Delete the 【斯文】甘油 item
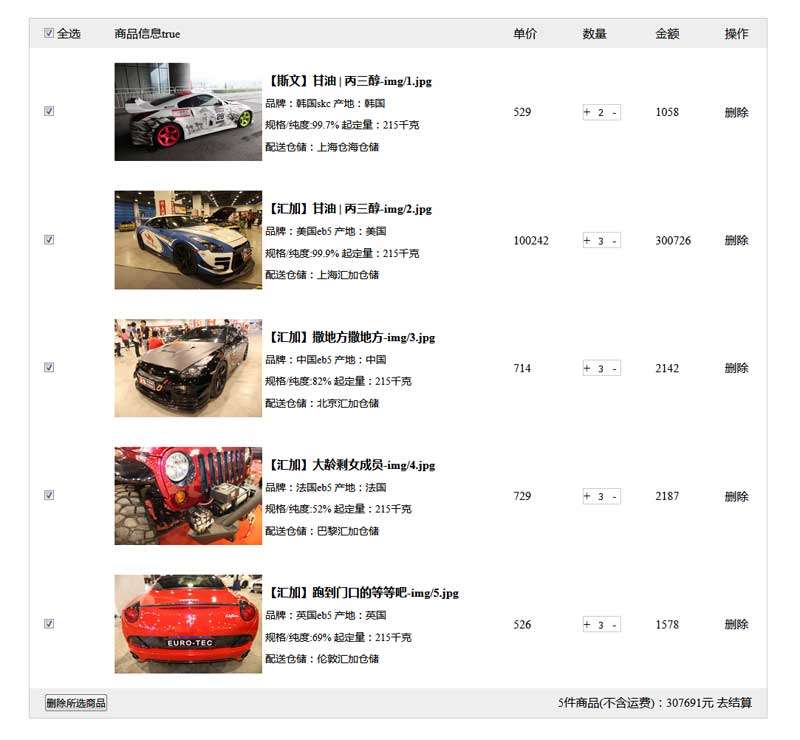Image resolution: width=800 pixels, height=740 pixels. click(736, 113)
